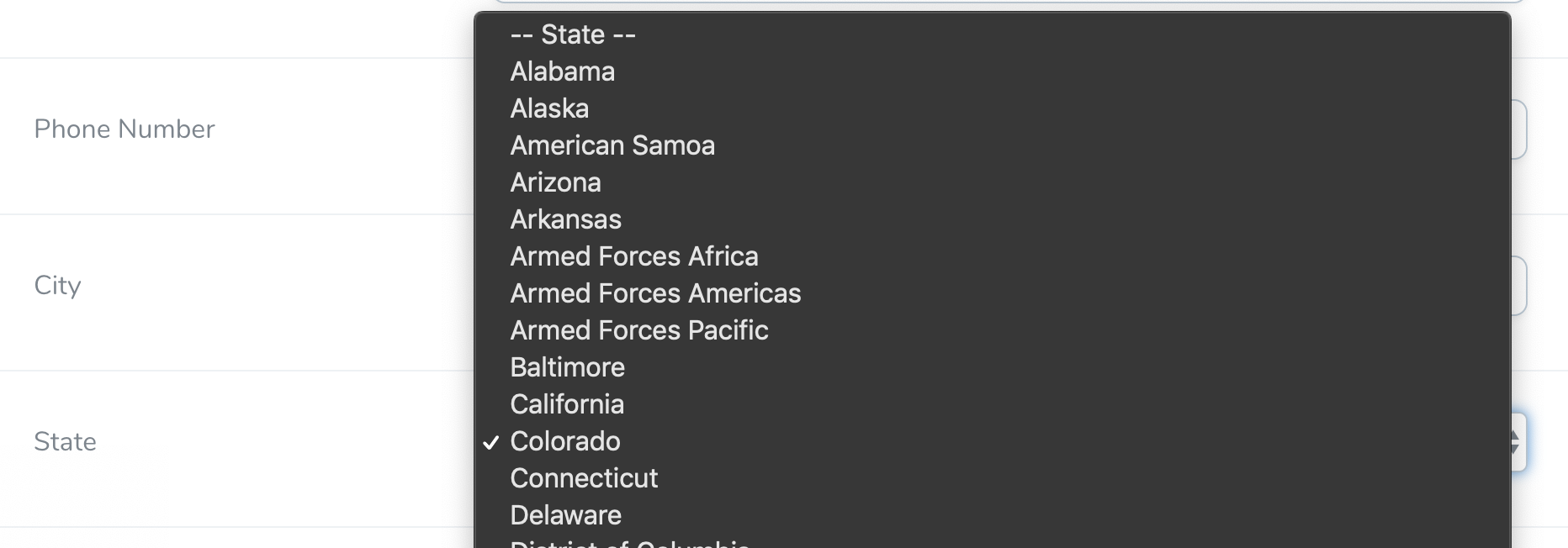Image resolution: width=1568 pixels, height=548 pixels.
Task: Select Alaska in the dropdown
Action: tap(549, 108)
